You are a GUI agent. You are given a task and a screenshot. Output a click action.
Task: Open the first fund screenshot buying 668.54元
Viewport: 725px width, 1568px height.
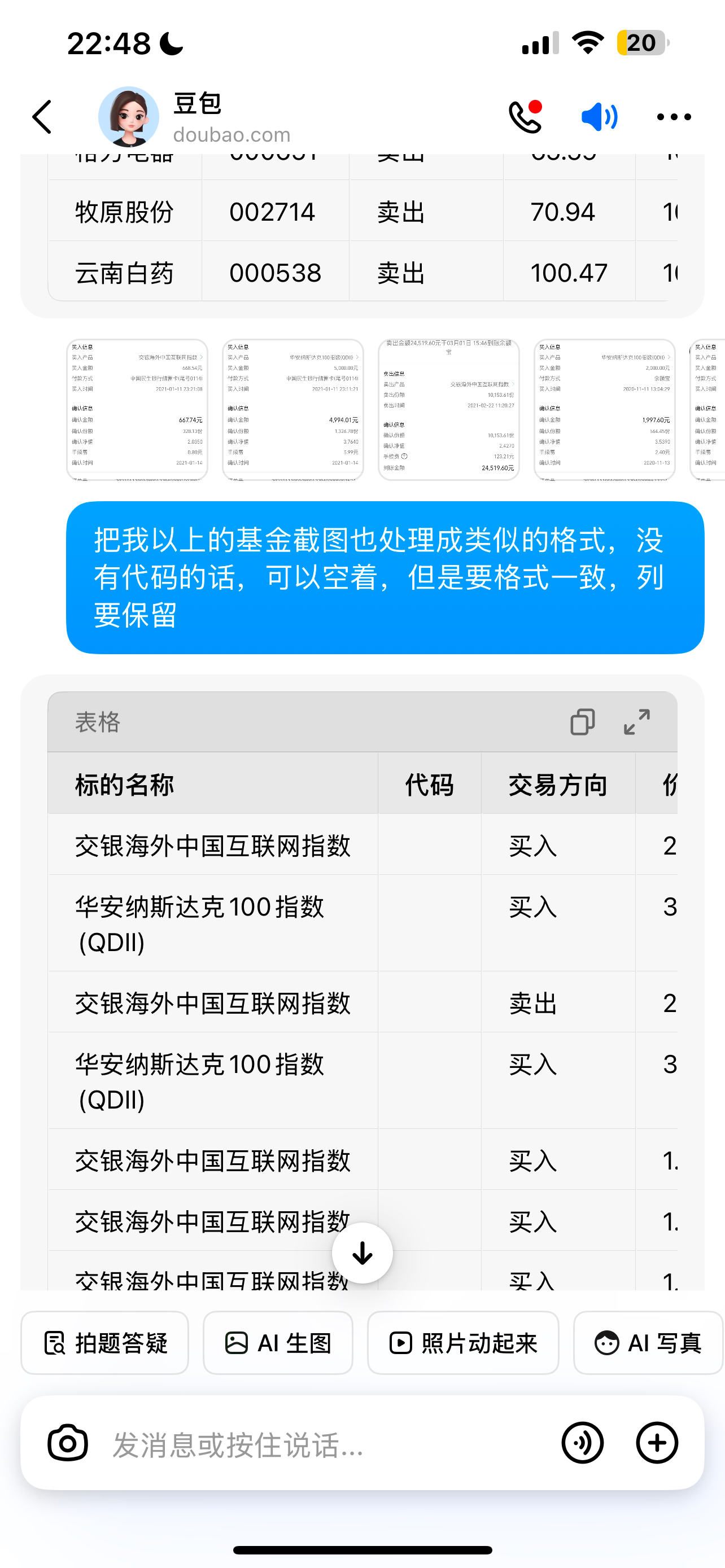137,410
